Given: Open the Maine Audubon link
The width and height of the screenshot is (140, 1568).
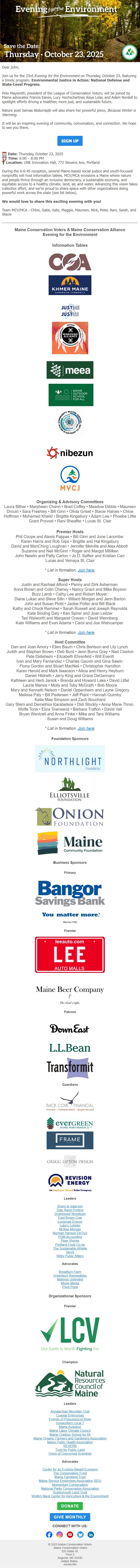Looking at the screenshot, I should coord(70,1427).
